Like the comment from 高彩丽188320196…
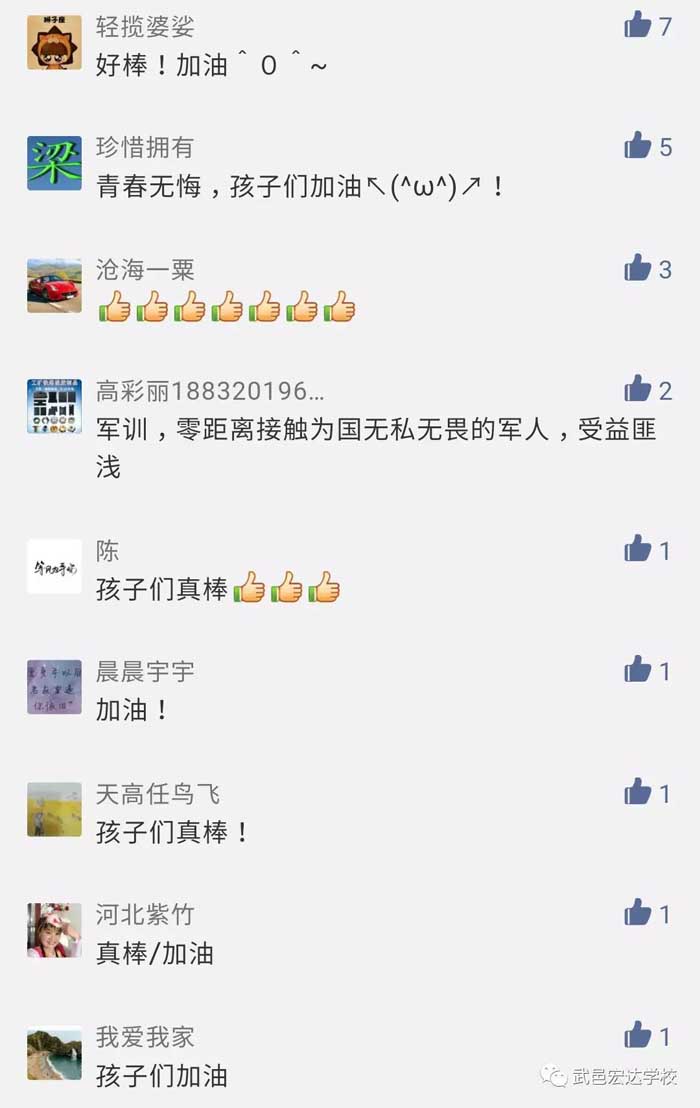The width and height of the screenshot is (700, 1108). pyautogui.click(x=638, y=389)
